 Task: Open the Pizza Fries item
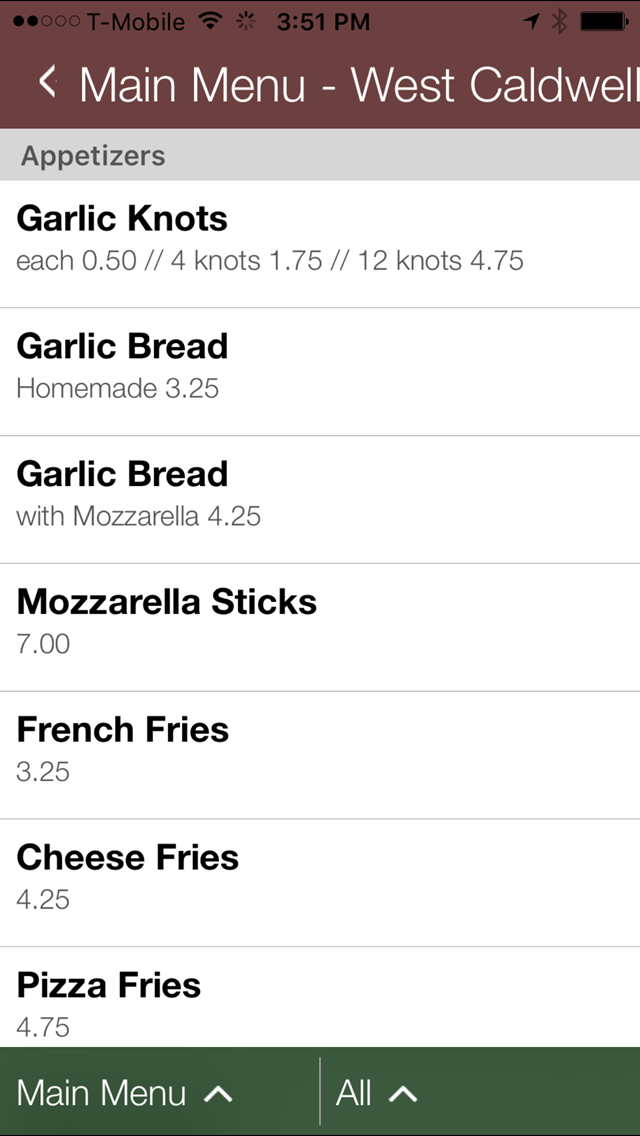(x=320, y=998)
